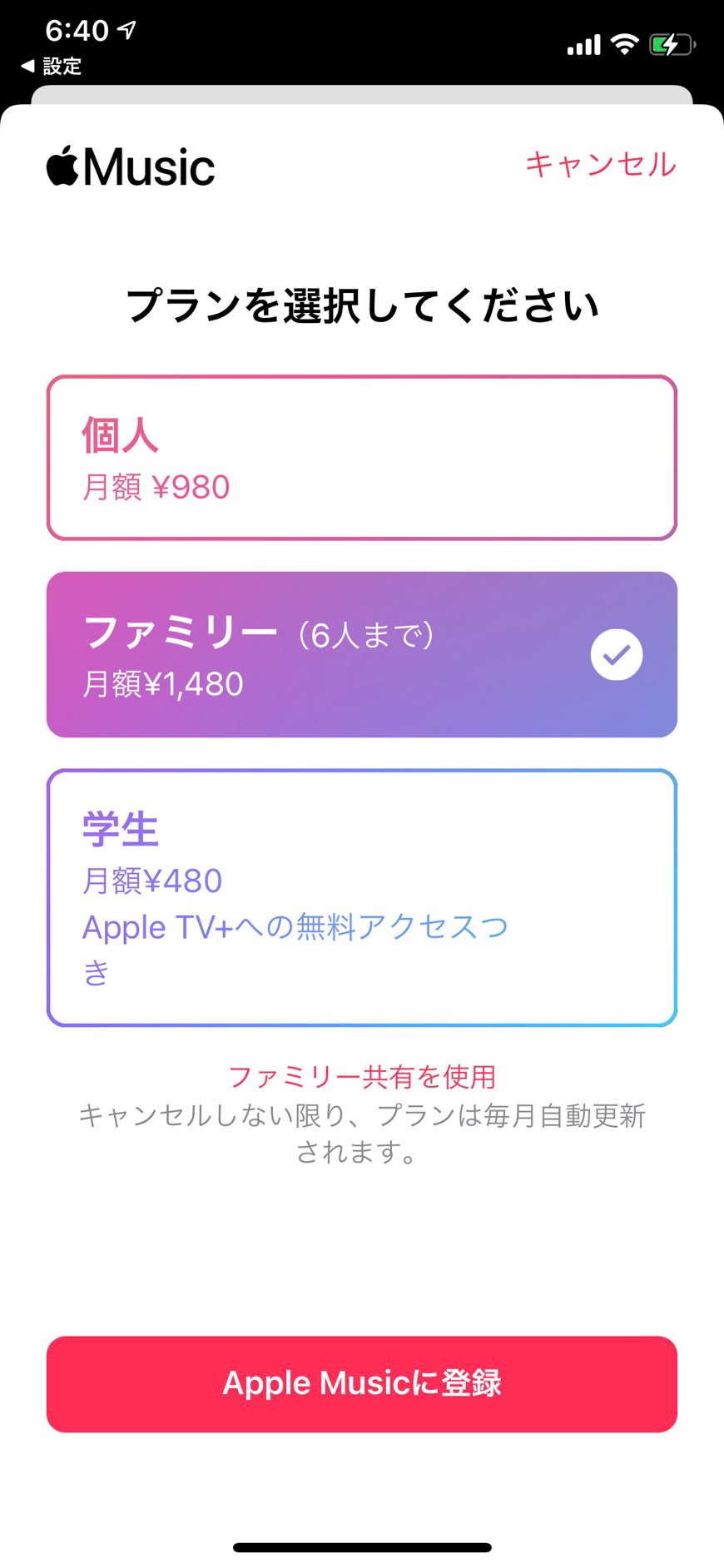Screen dimensions: 724x1568
Task: Return to 設定 via status bar back
Action: [52, 66]
